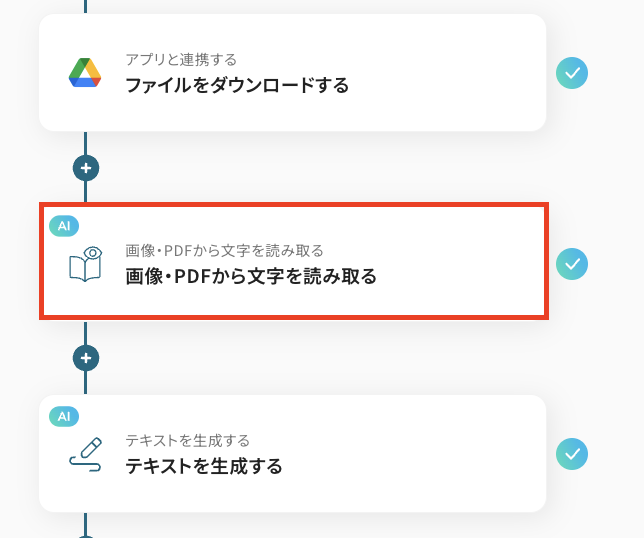Add a step below ファイルをダウンロードする

click(86, 167)
